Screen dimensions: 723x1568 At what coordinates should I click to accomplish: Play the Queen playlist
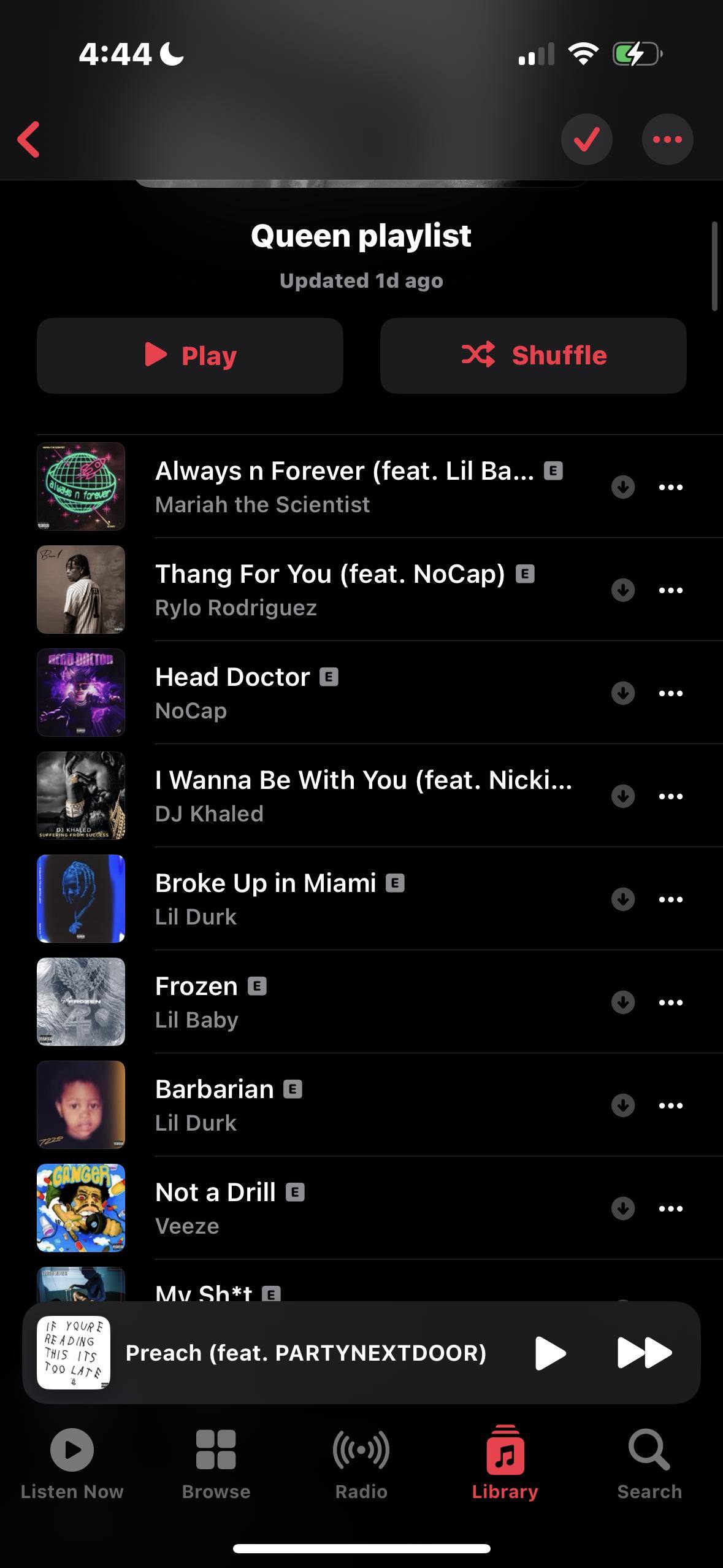point(190,356)
